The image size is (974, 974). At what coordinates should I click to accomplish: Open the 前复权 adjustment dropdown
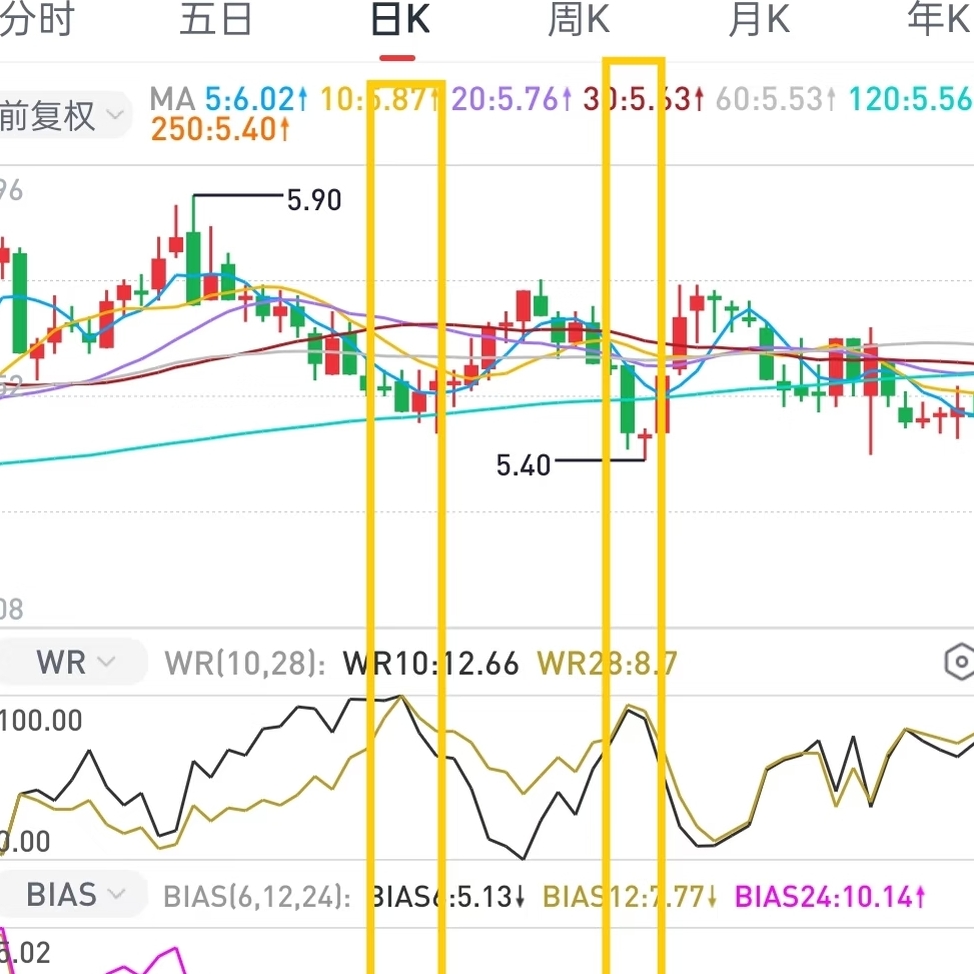click(x=62, y=116)
